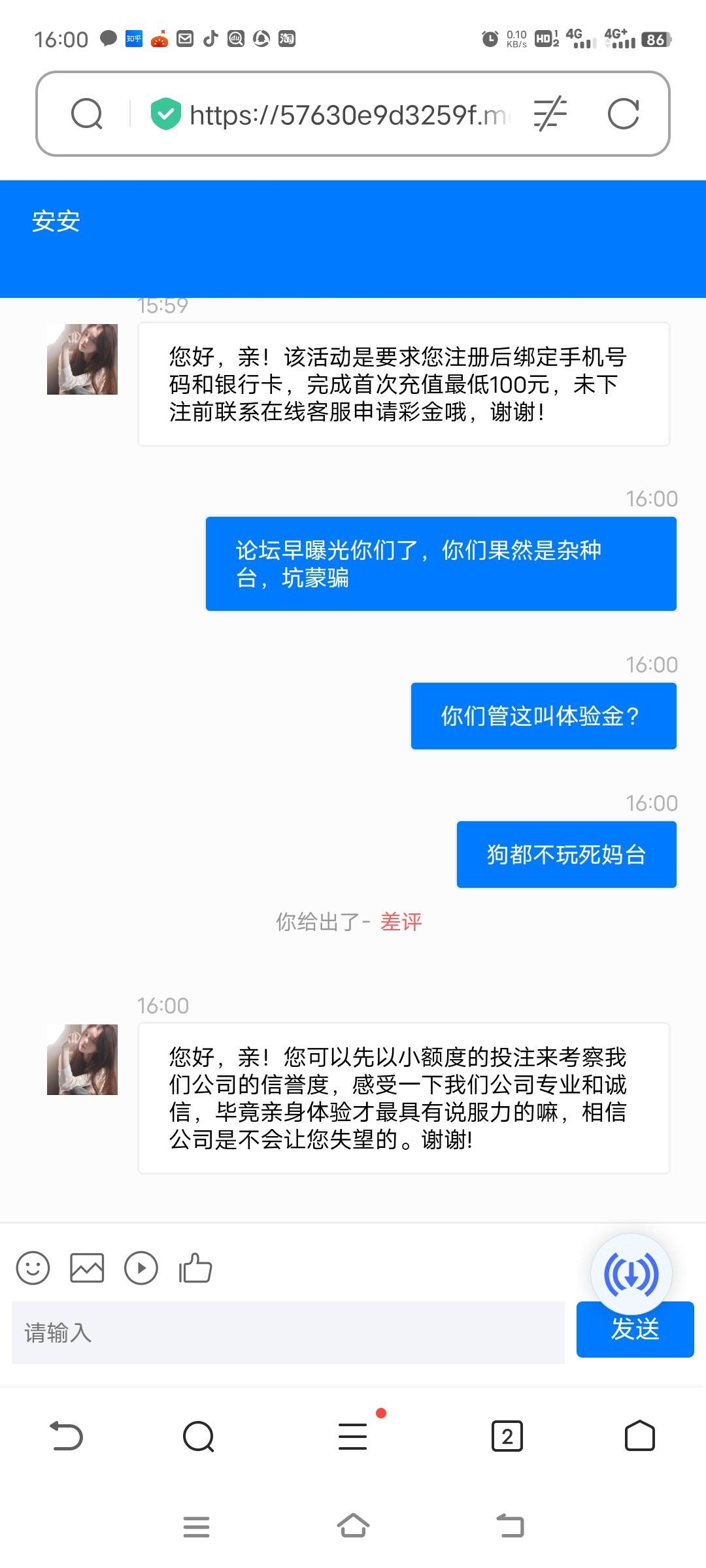The height and width of the screenshot is (1568, 706).
Task: Tap the floating download button
Action: tap(631, 1273)
